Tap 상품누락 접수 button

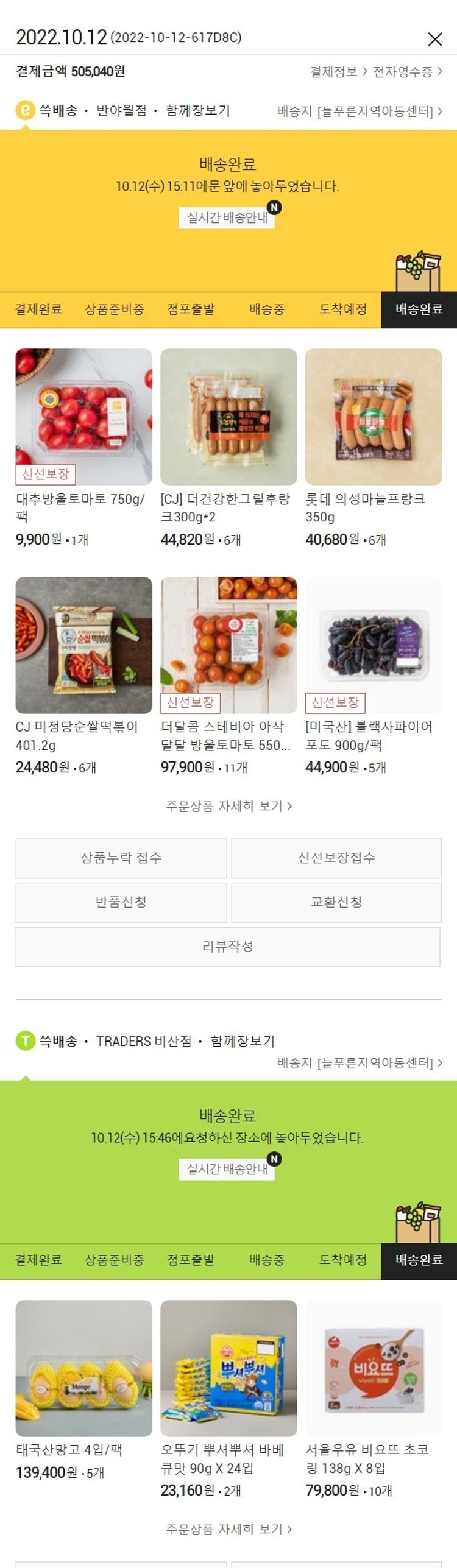point(121,858)
